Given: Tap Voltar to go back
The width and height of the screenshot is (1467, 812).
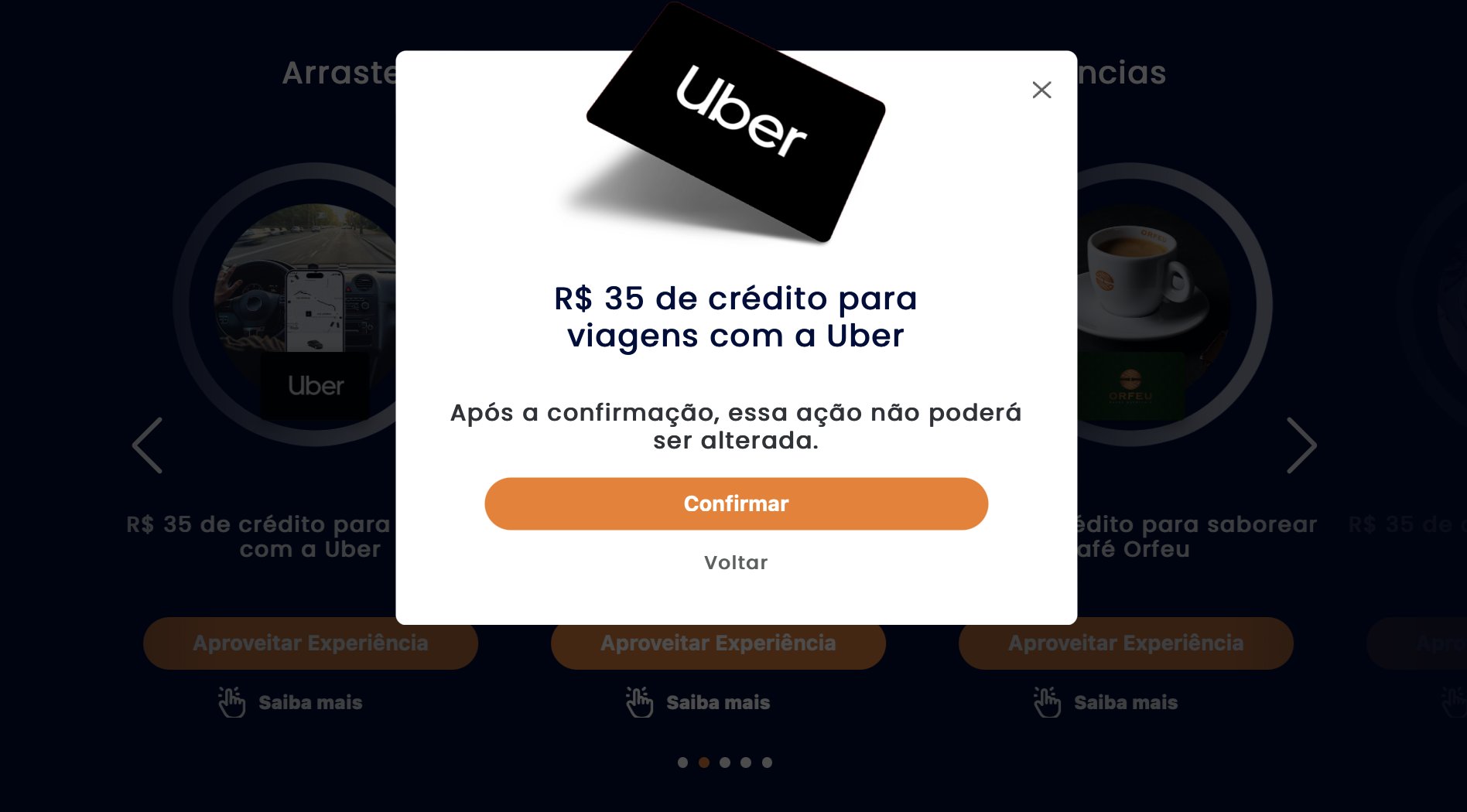Looking at the screenshot, I should tap(736, 562).
